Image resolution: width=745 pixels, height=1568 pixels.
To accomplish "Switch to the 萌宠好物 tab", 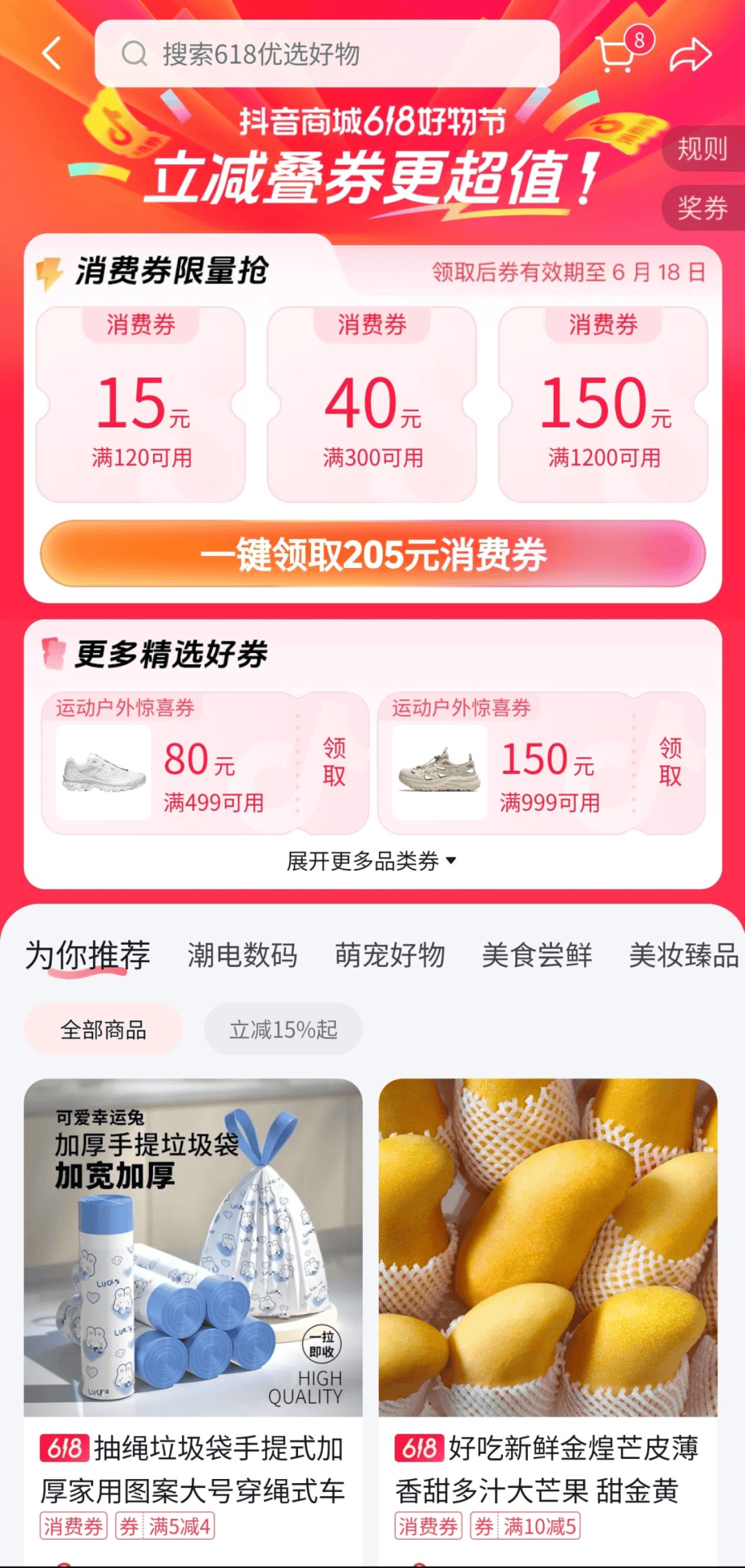I will pos(390,955).
